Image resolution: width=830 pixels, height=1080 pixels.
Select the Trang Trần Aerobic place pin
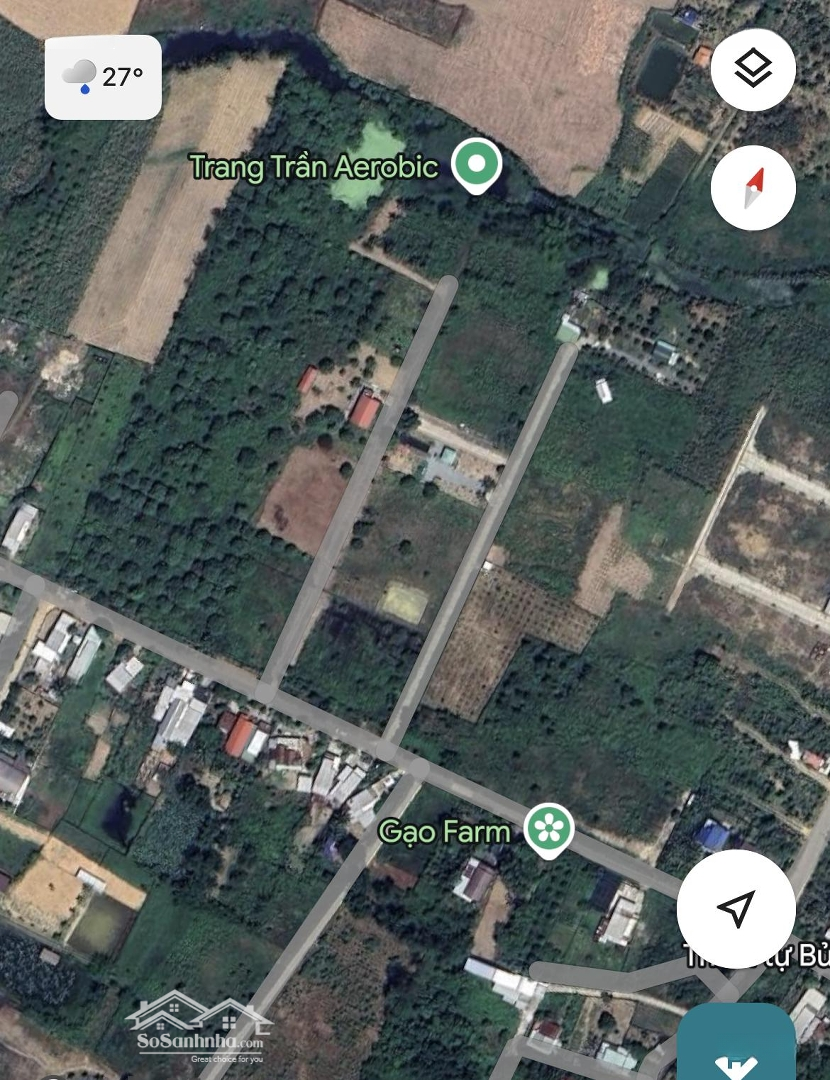(476, 164)
